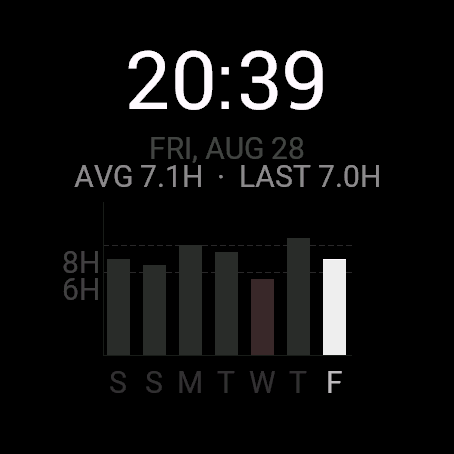Open the AVG 7.1H sleep summary
The image size is (454, 454).
[x=138, y=177]
